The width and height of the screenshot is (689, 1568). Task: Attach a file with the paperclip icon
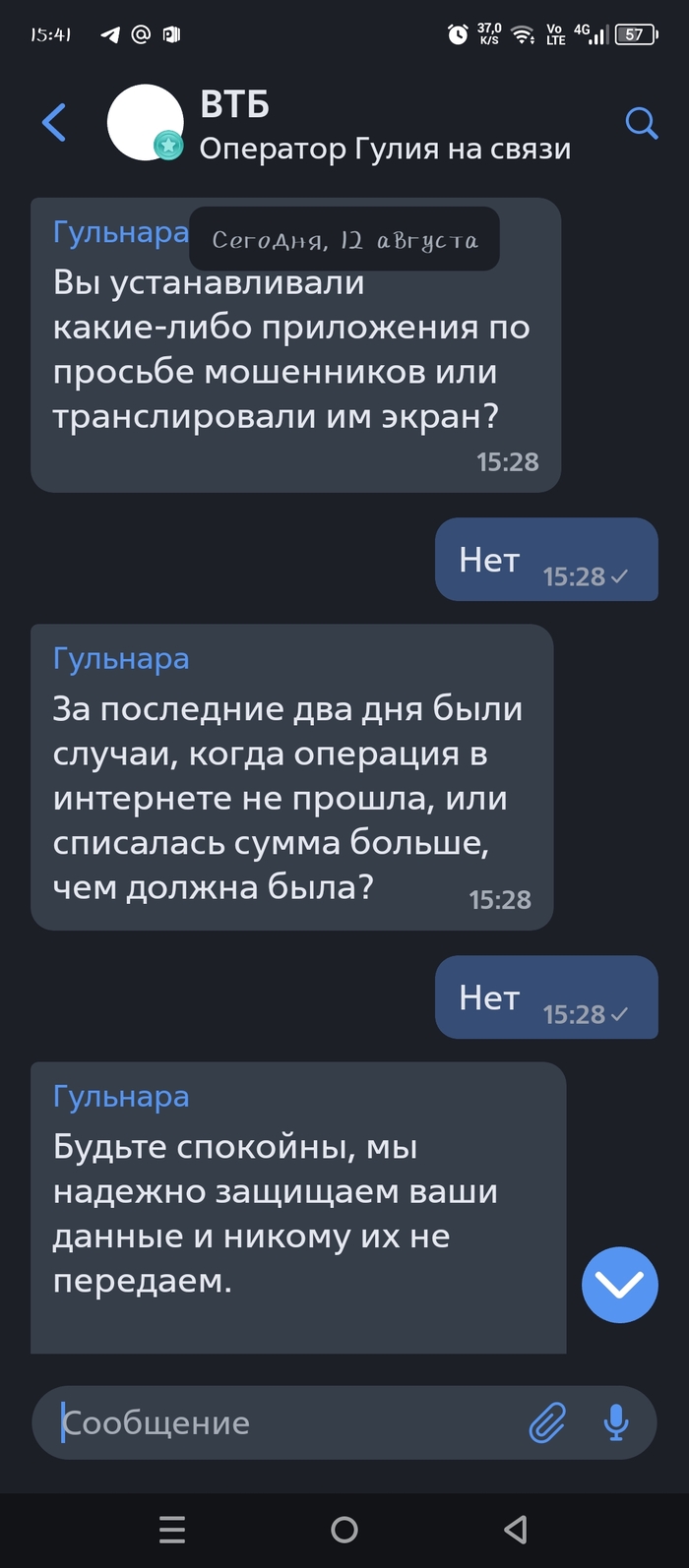point(547,1422)
